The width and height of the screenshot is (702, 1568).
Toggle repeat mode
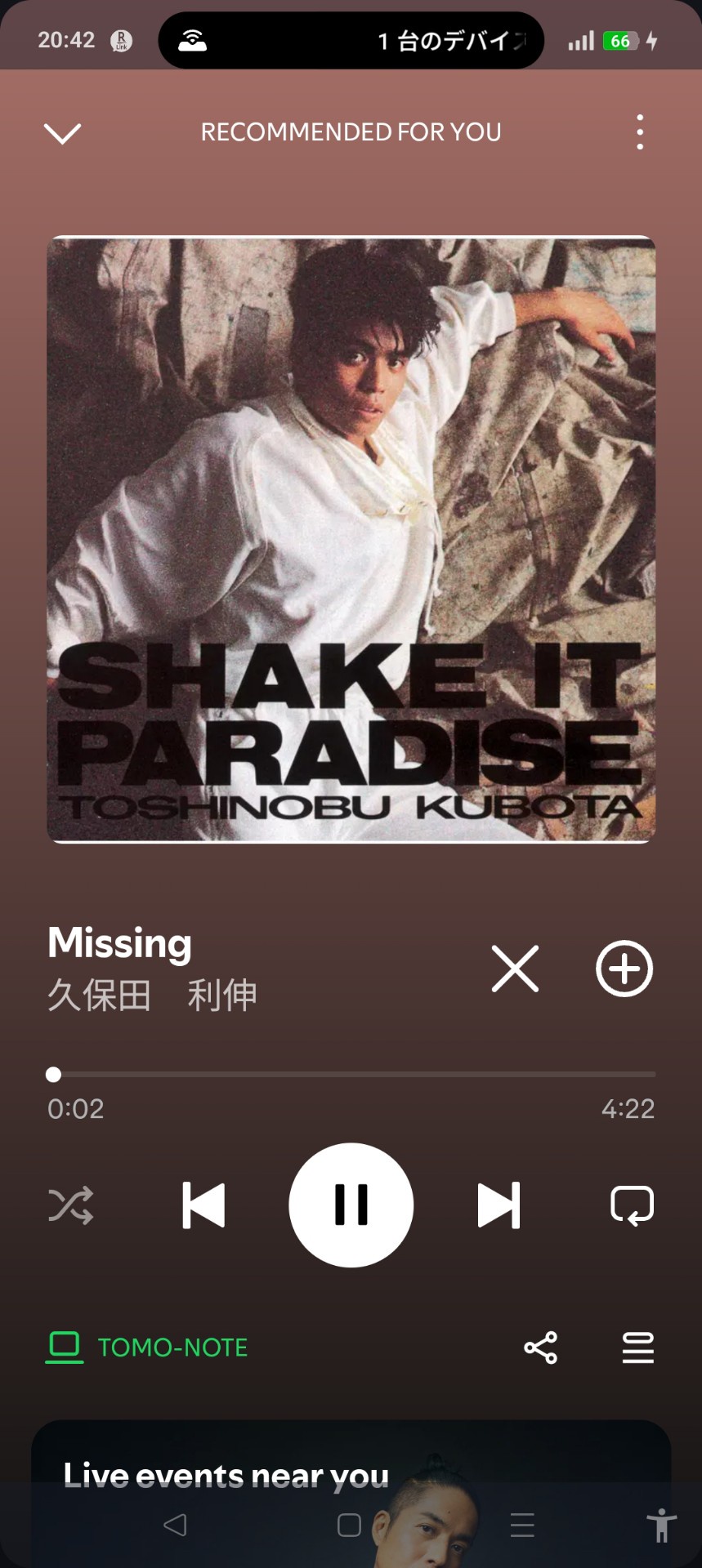tap(632, 1205)
